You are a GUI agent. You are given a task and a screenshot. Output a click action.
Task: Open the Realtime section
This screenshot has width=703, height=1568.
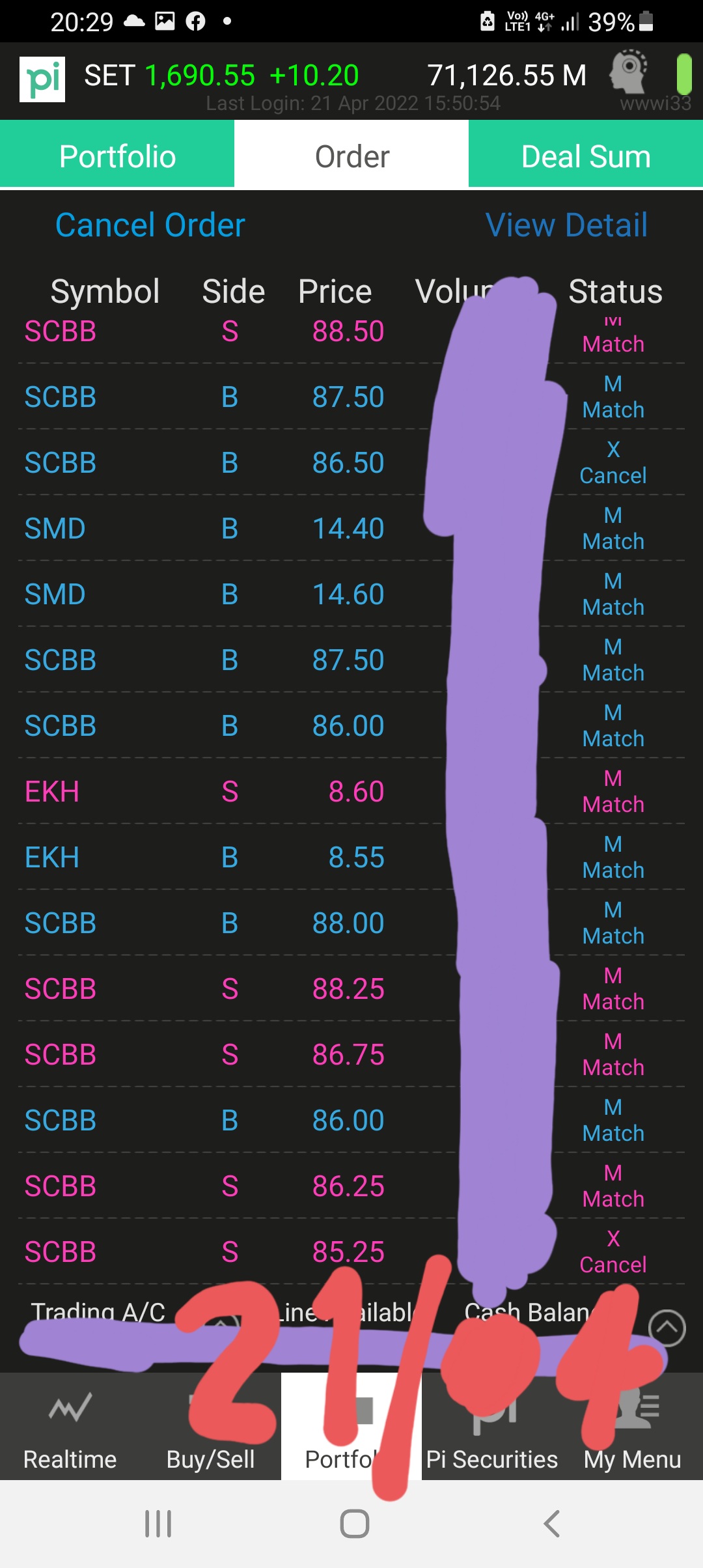coord(70,1426)
